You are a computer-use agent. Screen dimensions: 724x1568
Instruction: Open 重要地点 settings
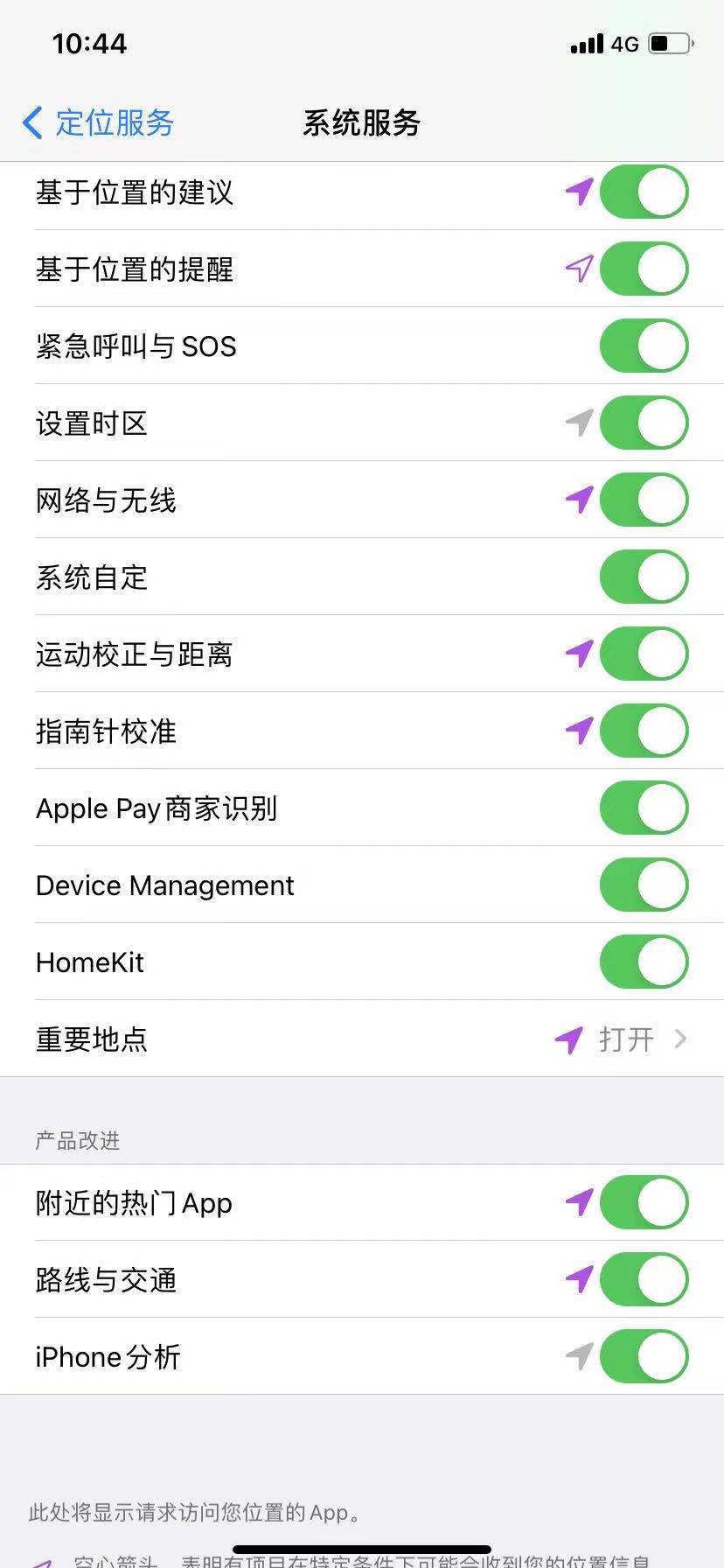362,1039
